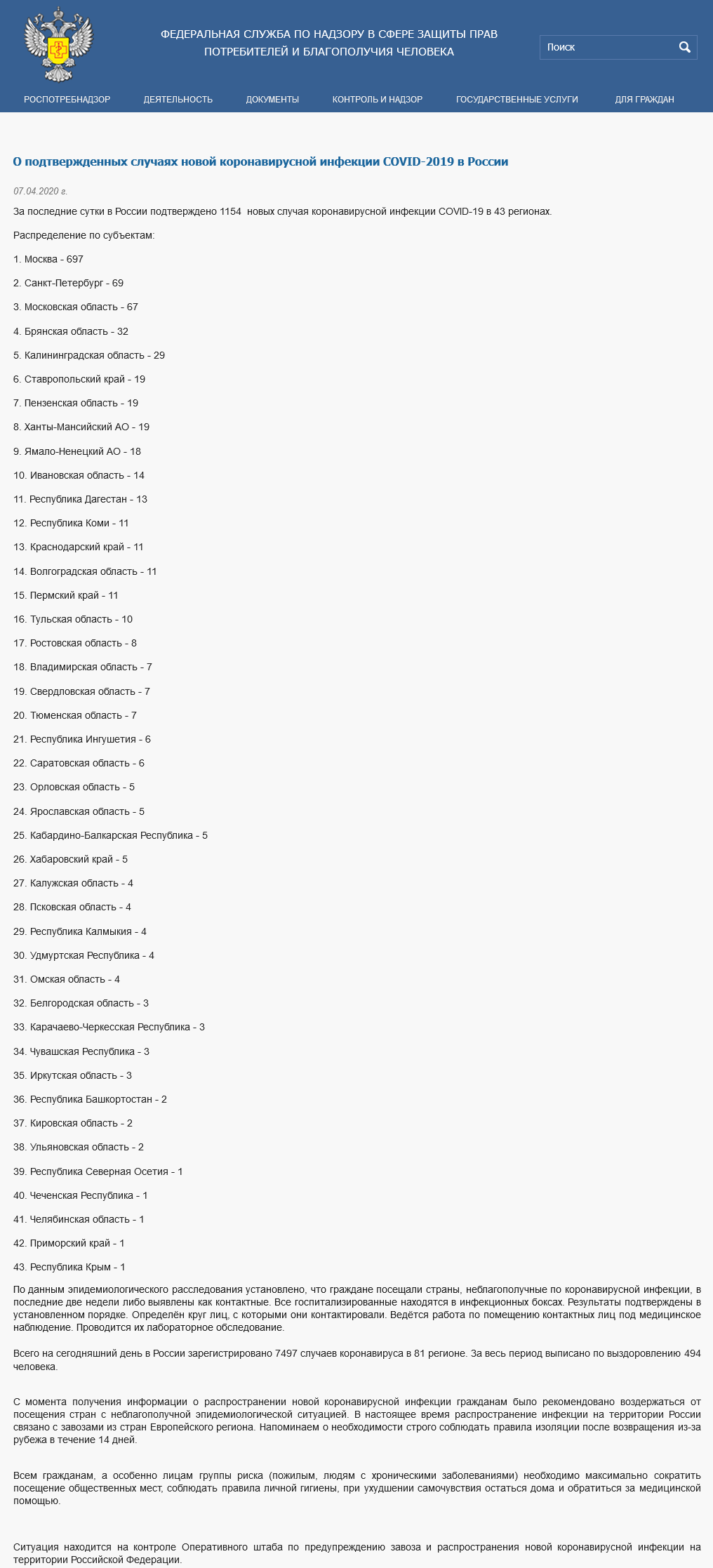Viewport: 713px width, 1568px height.
Task: Open the Роспотребнадзор menu item
Action: coord(67,100)
